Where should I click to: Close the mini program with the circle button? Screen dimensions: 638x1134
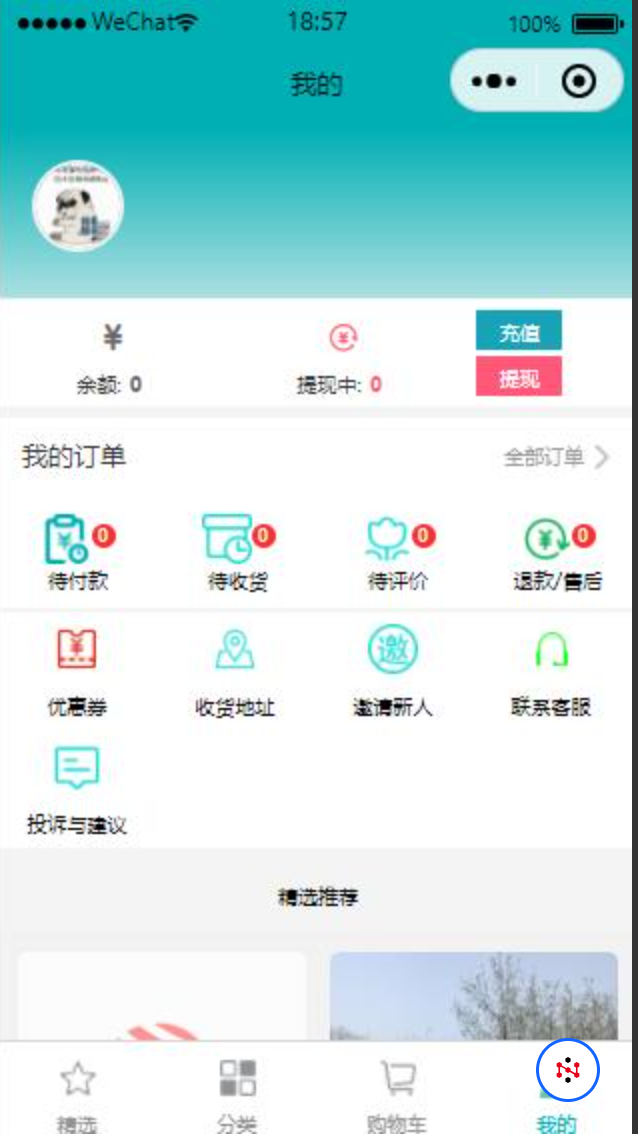click(579, 81)
